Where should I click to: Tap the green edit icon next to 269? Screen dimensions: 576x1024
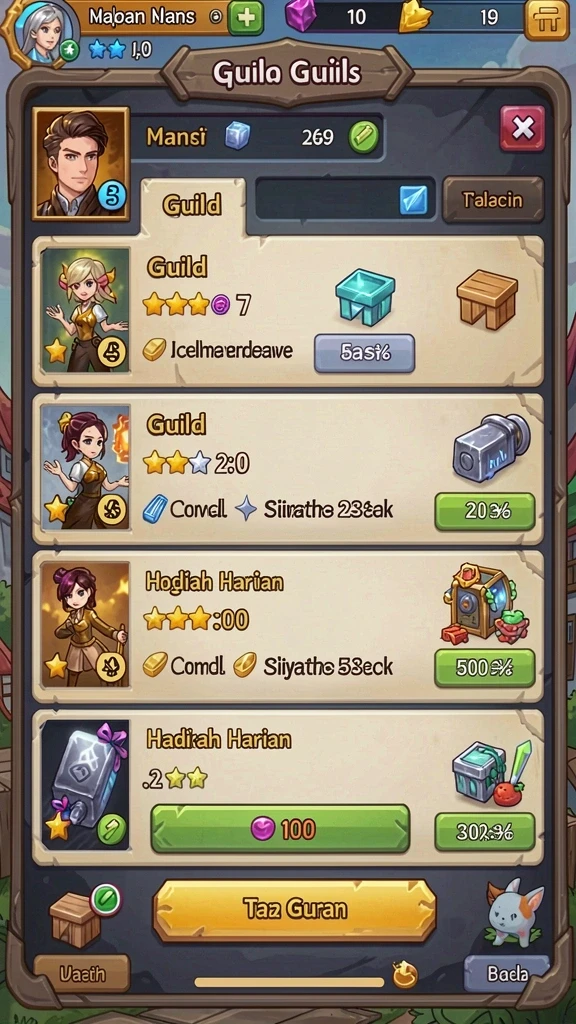coord(363,137)
